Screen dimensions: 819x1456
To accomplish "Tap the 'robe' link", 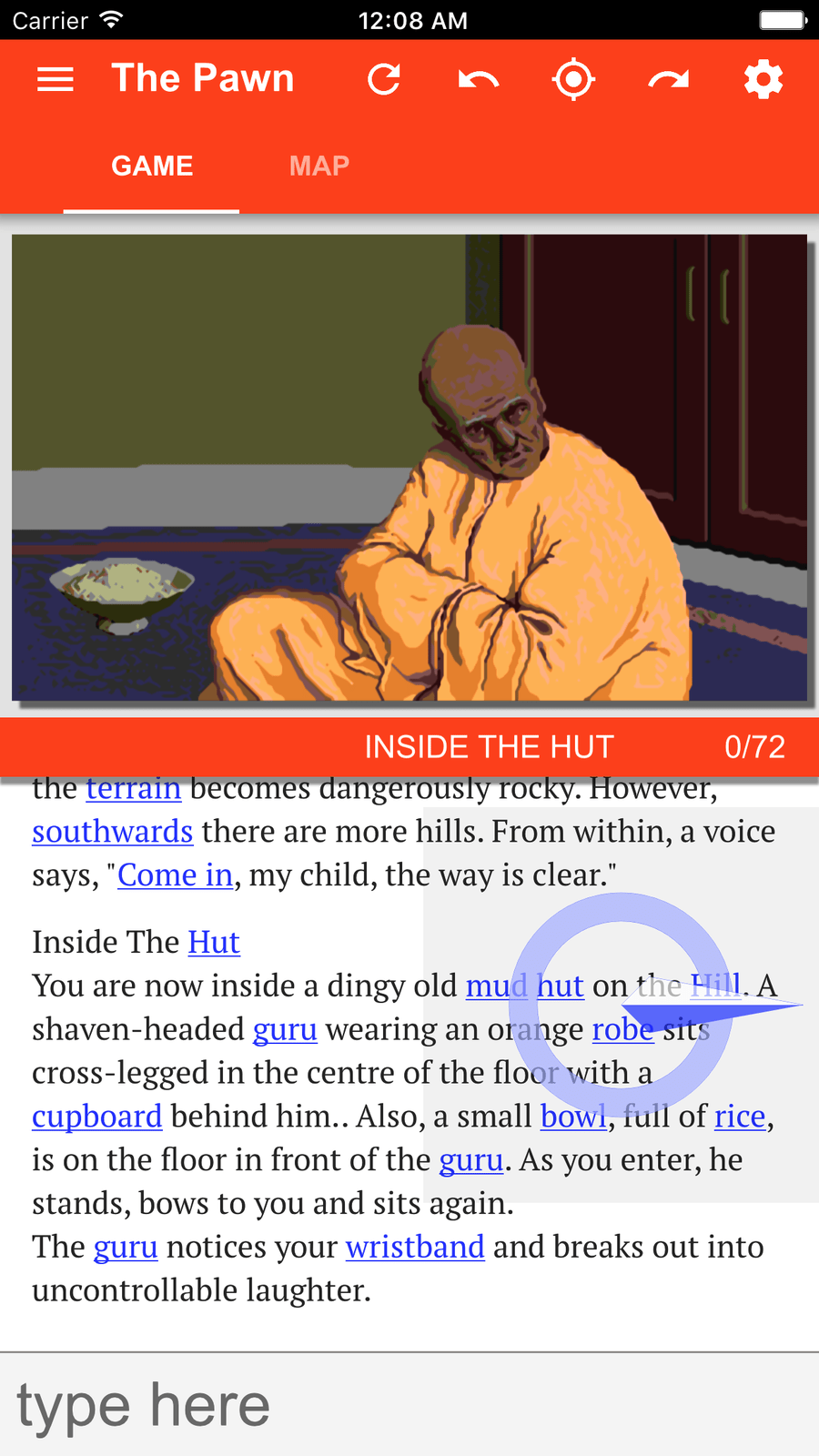I will coord(622,1030).
